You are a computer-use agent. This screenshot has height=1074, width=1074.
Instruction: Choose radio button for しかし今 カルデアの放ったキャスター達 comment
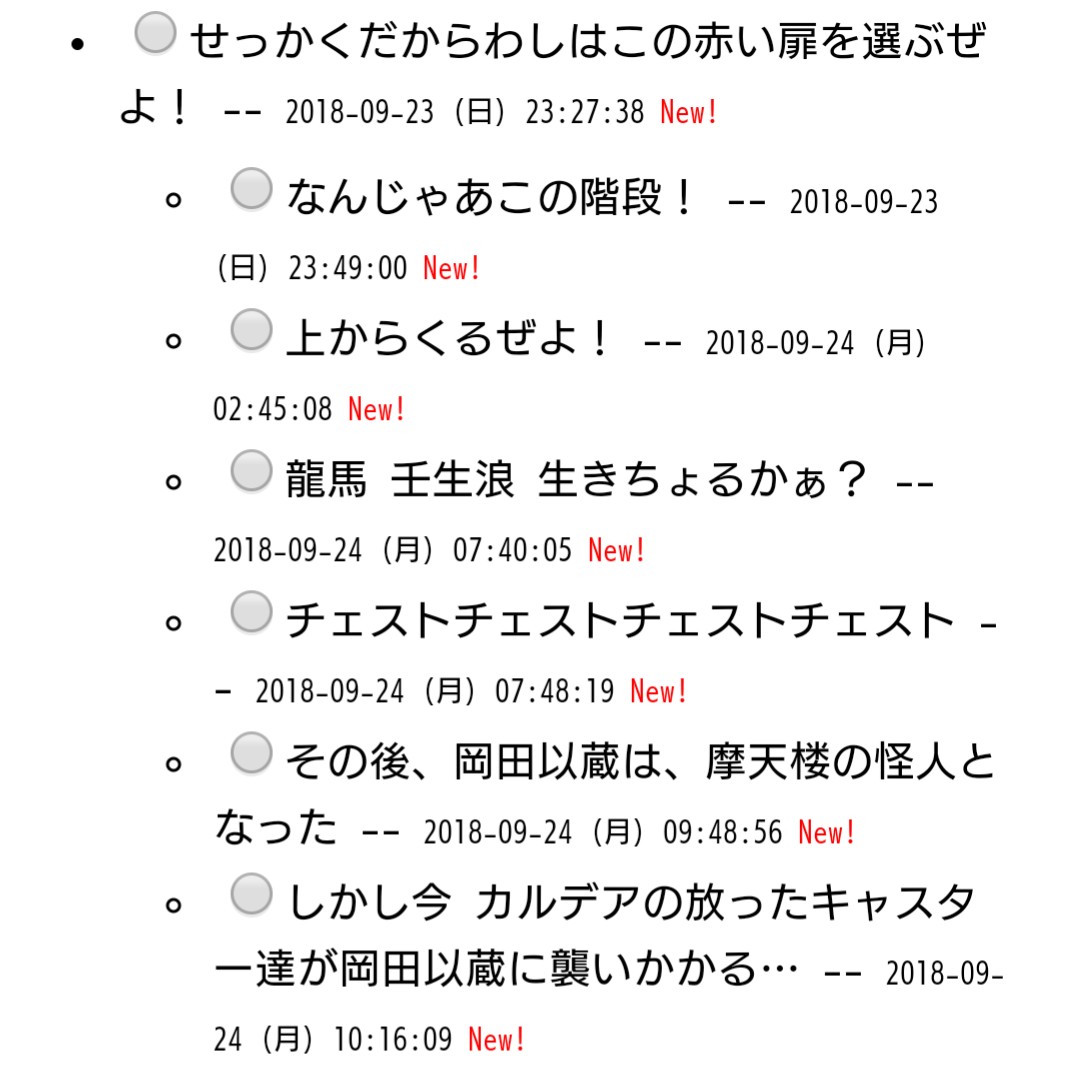click(x=251, y=894)
